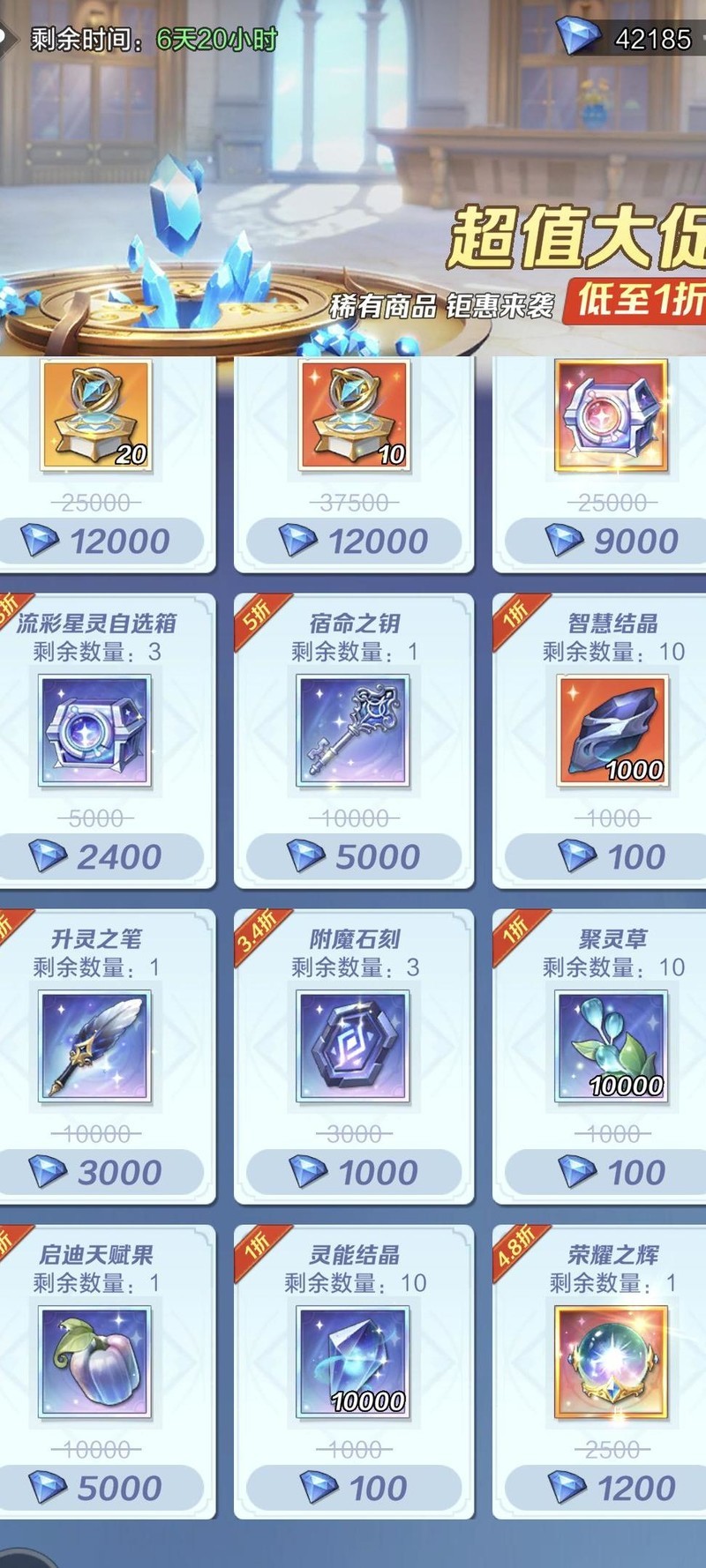706x1568 pixels.
Task: Buy 升灵之笔 for 3000 diamonds
Action: (99, 1172)
